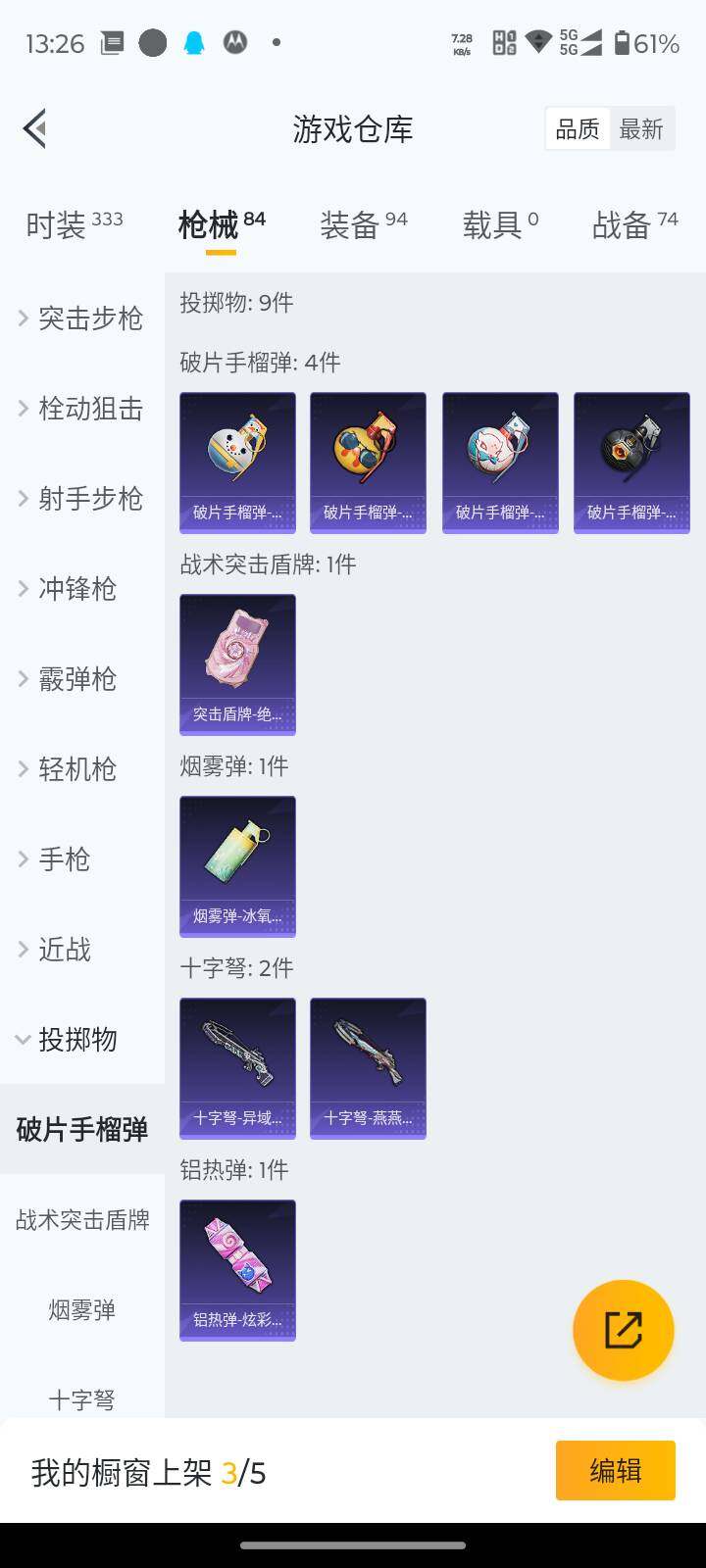View the pink 突击盾牌 item
This screenshot has height=1568, width=706.
[237, 664]
